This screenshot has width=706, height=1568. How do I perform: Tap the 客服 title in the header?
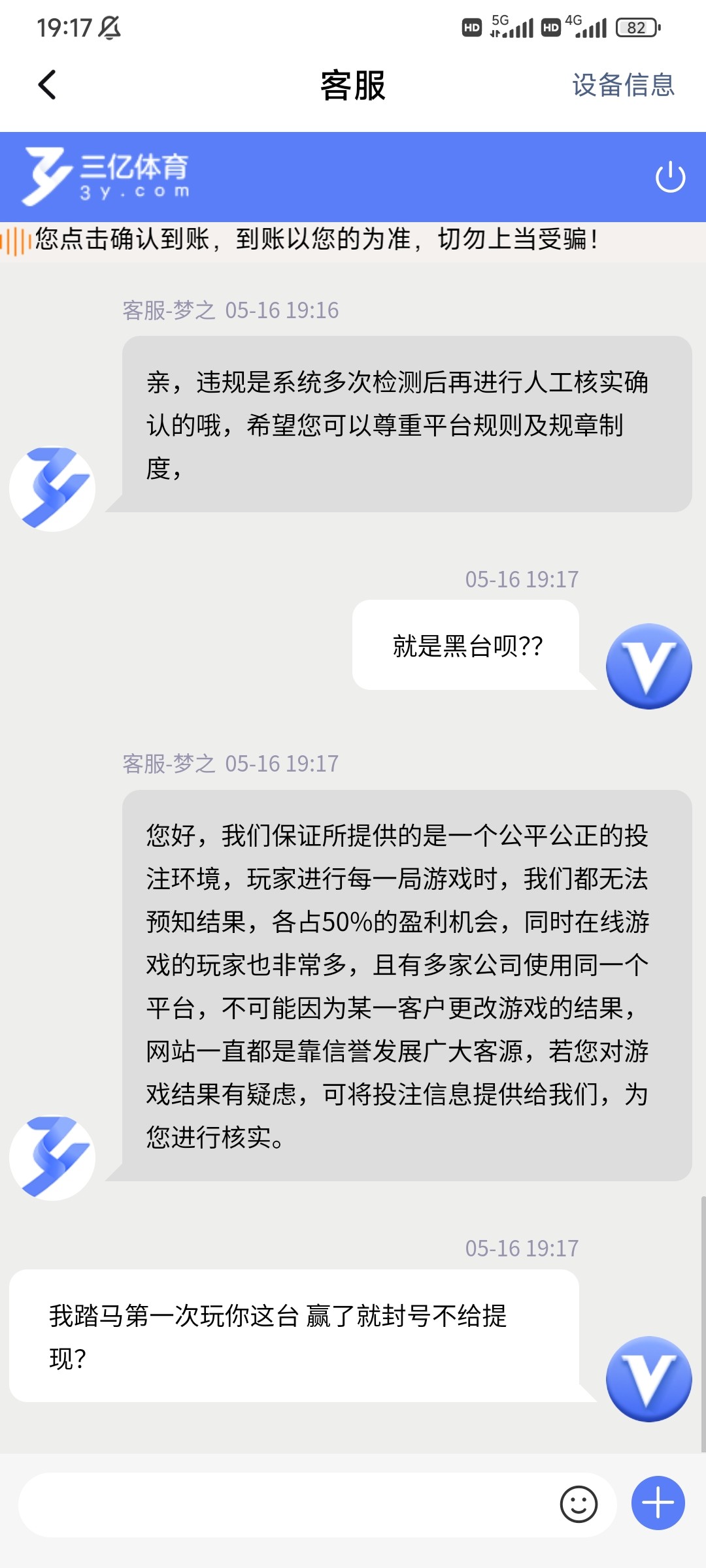(353, 86)
